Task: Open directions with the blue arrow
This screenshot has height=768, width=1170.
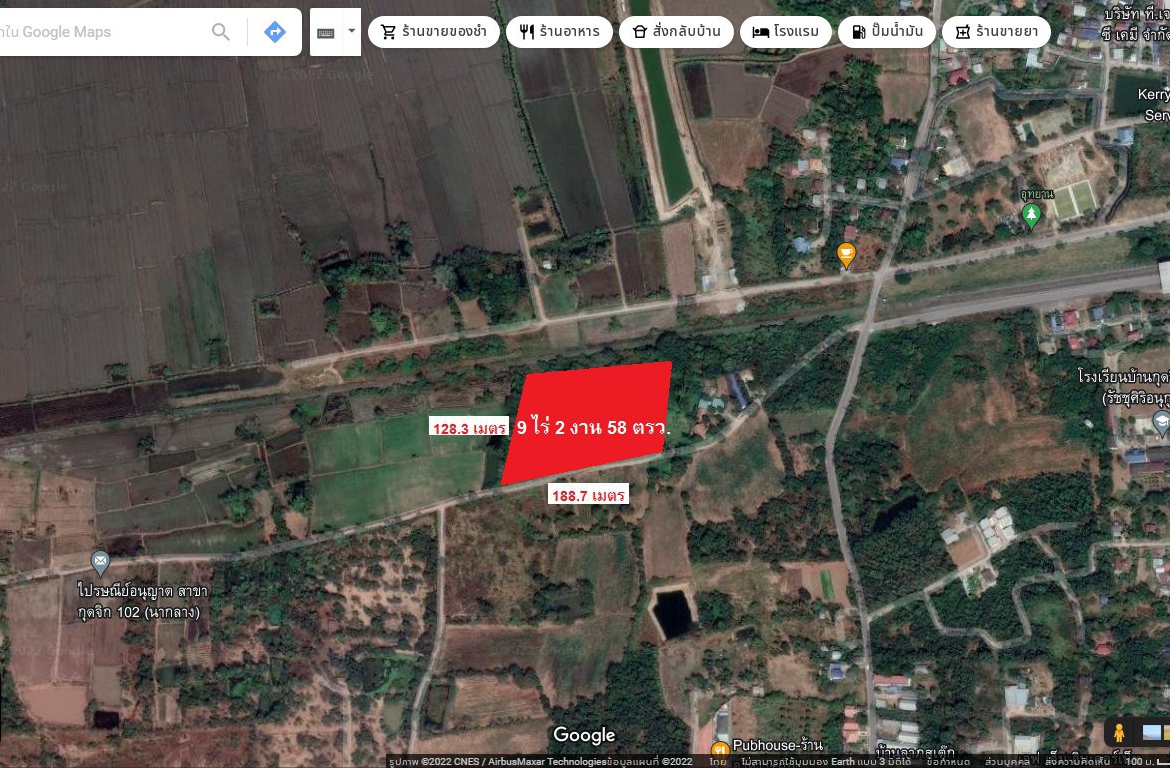Action: coord(274,32)
